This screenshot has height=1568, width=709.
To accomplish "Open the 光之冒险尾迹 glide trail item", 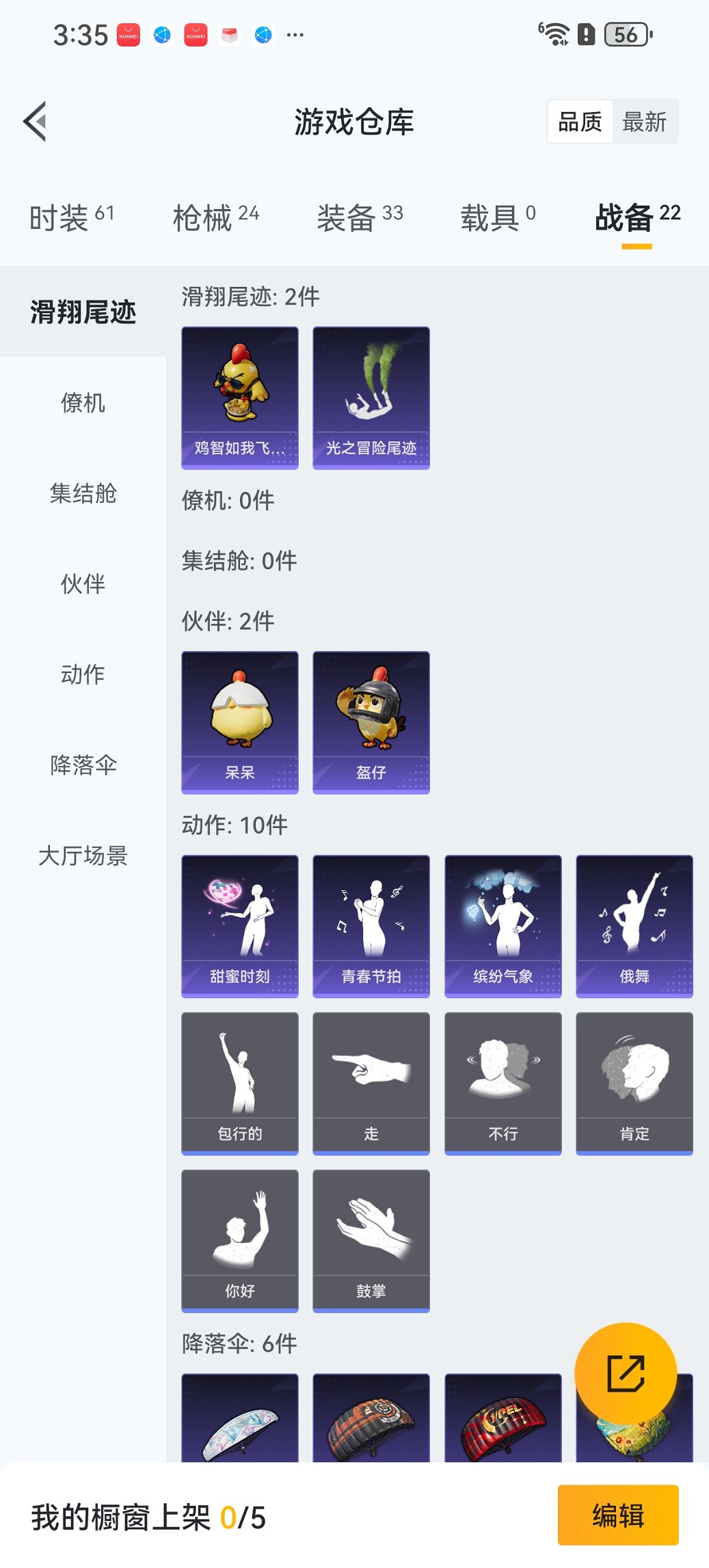I will (371, 398).
